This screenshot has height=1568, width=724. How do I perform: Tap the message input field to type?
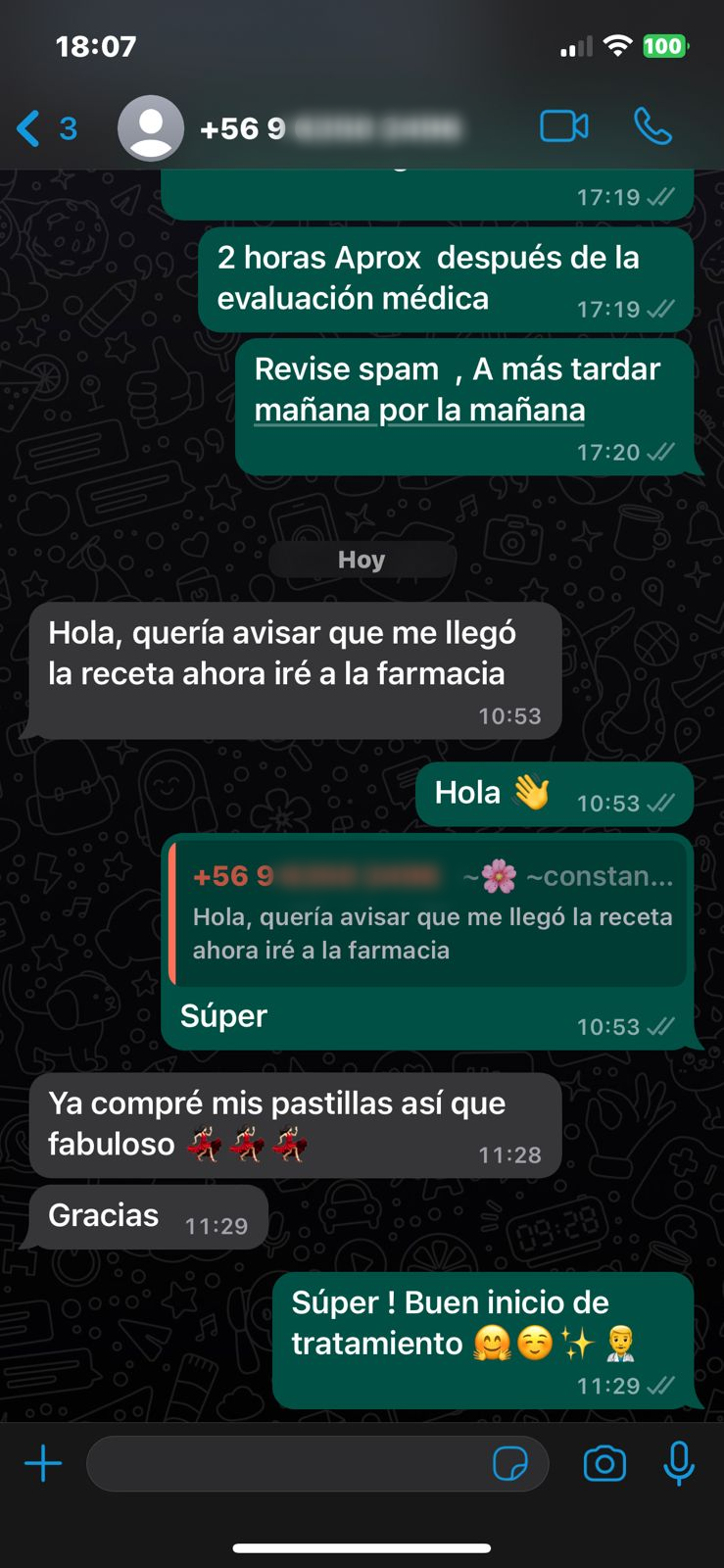coord(294,1463)
